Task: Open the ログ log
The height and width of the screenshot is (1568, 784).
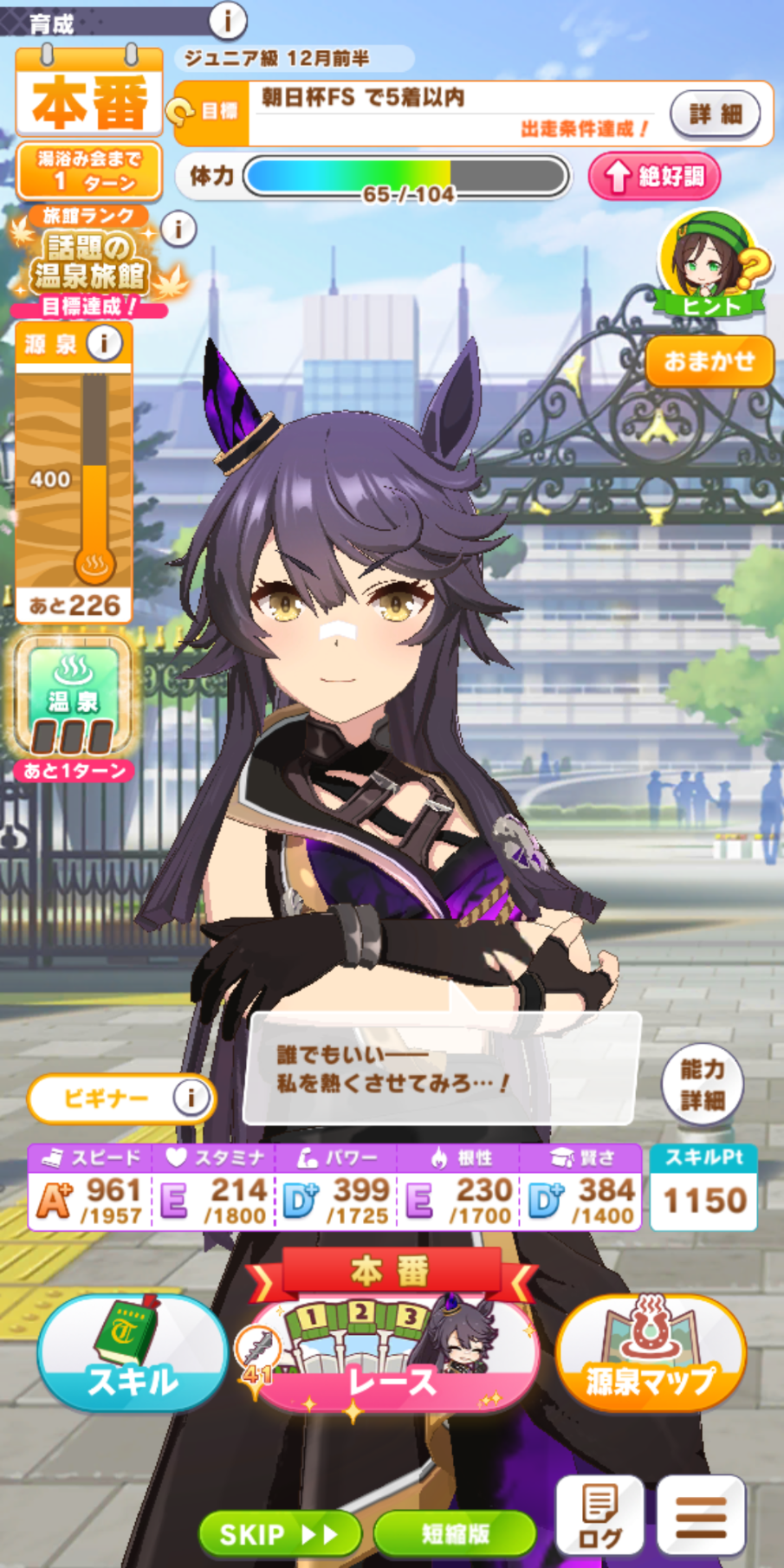Action: click(599, 1516)
